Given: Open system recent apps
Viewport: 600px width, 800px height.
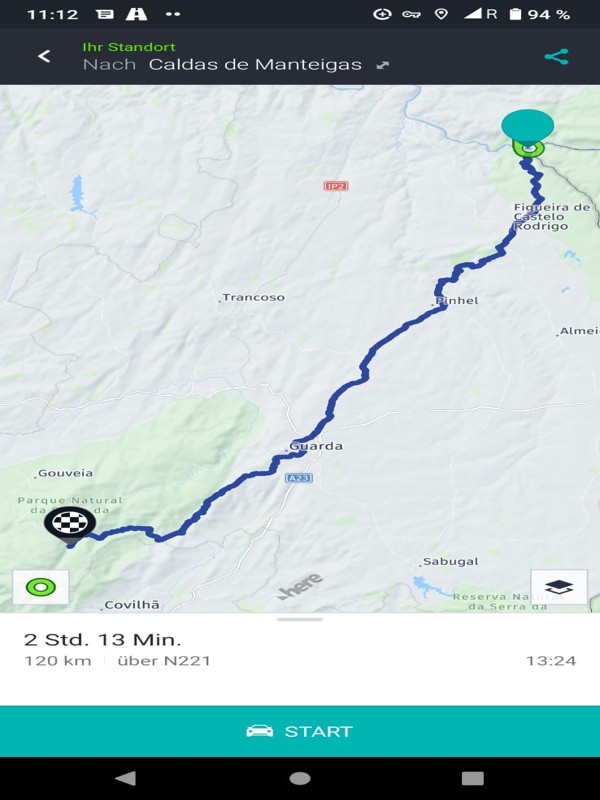Looking at the screenshot, I should (x=472, y=778).
